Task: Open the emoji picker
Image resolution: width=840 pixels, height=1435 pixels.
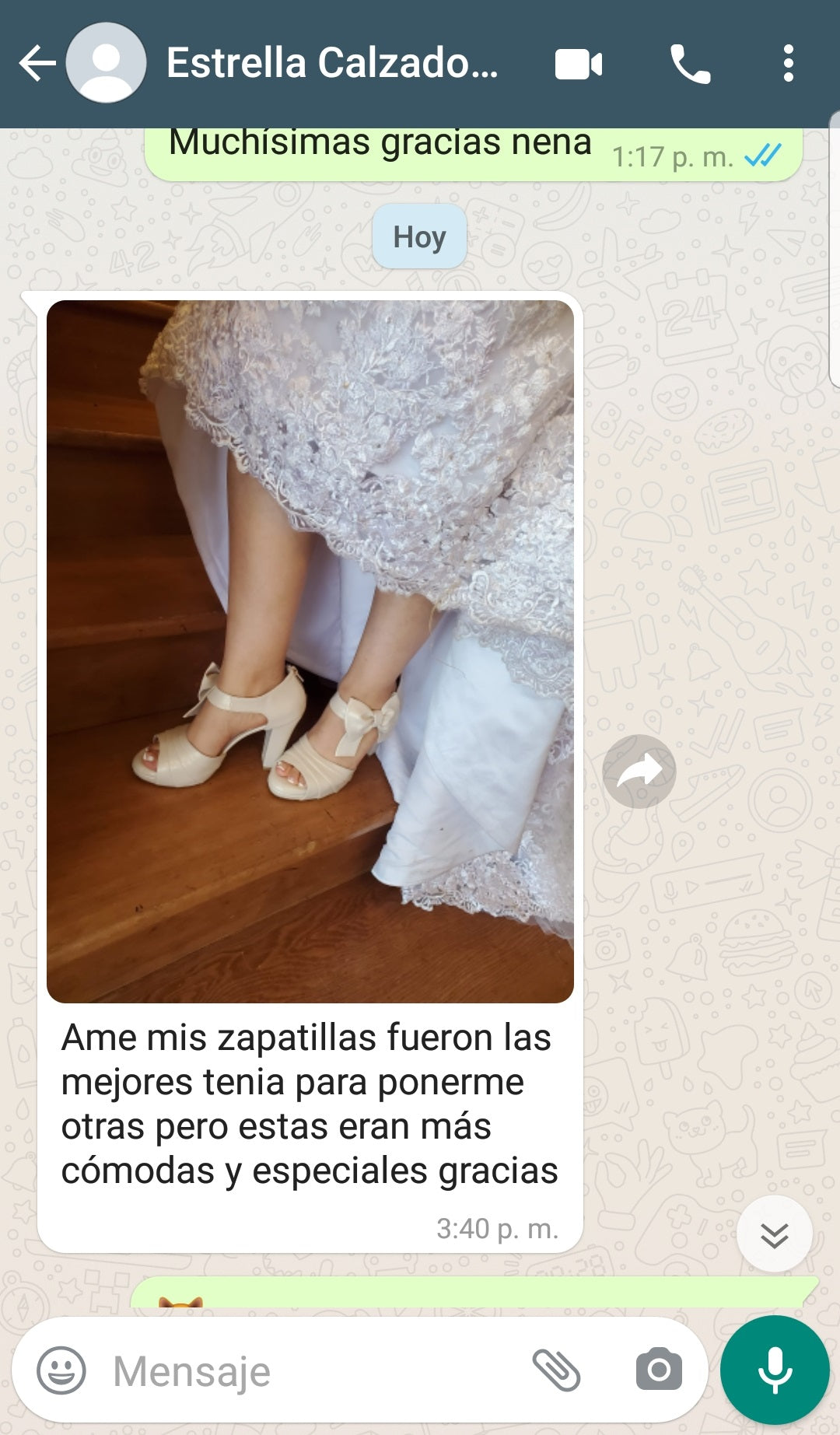Action: pos(61,1370)
